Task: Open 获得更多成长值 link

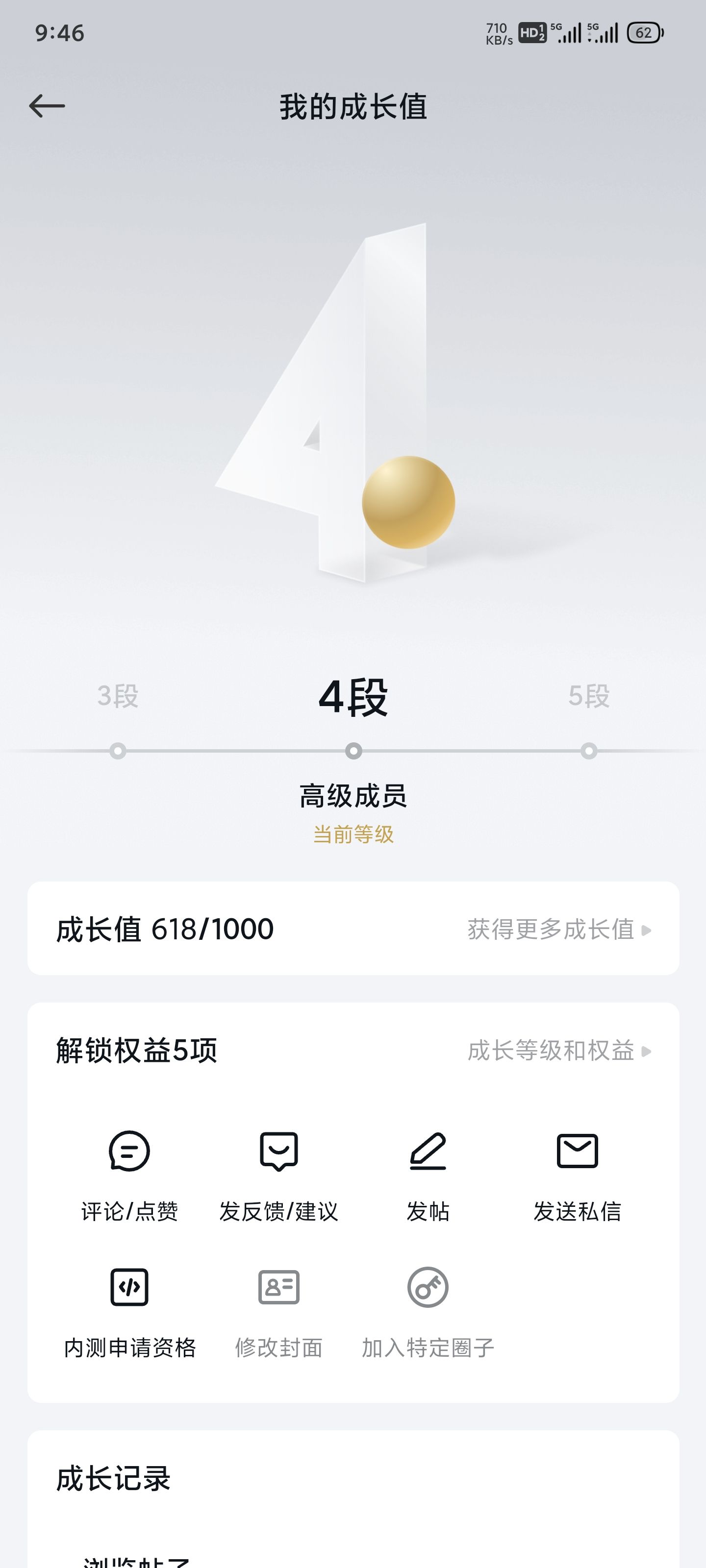Action: click(x=558, y=930)
